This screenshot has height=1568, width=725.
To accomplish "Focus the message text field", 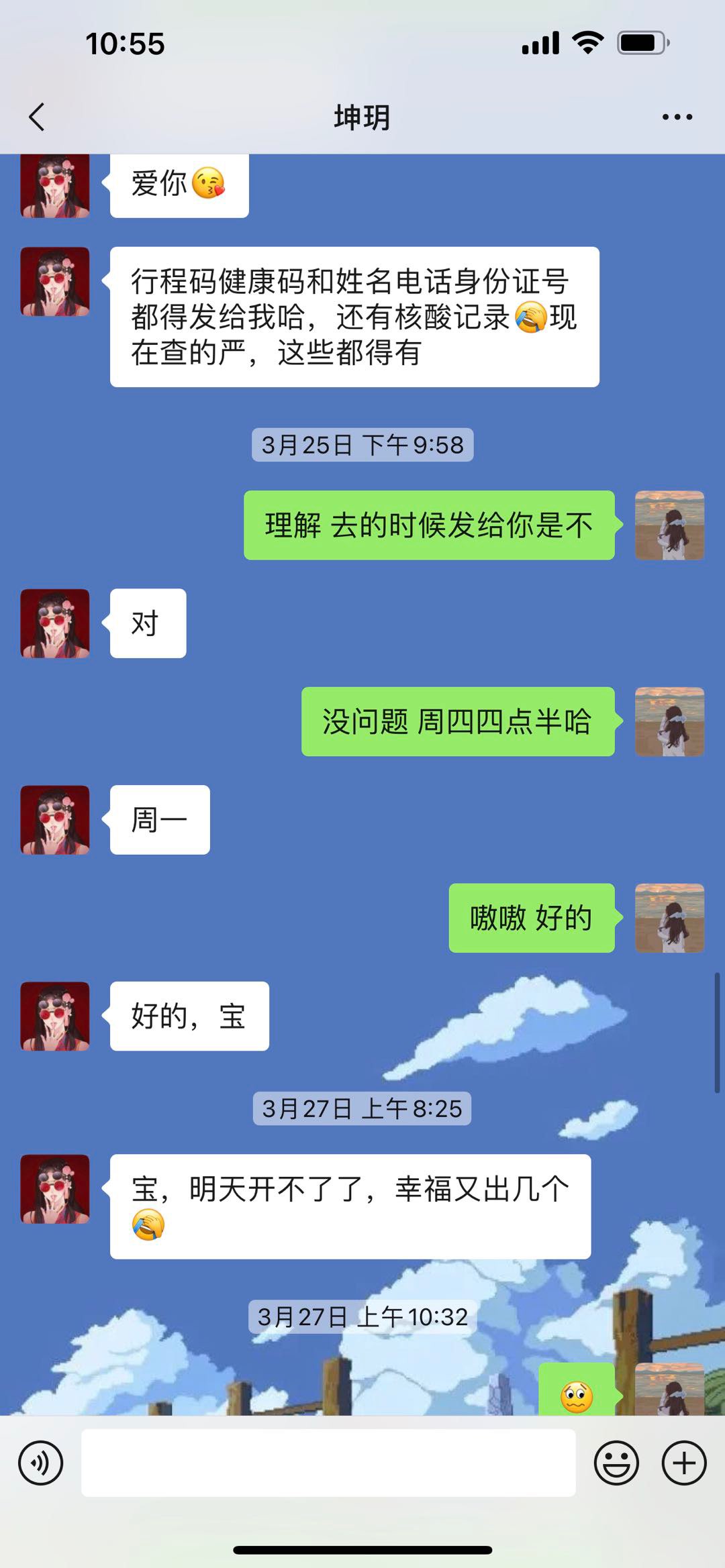I will click(328, 1463).
